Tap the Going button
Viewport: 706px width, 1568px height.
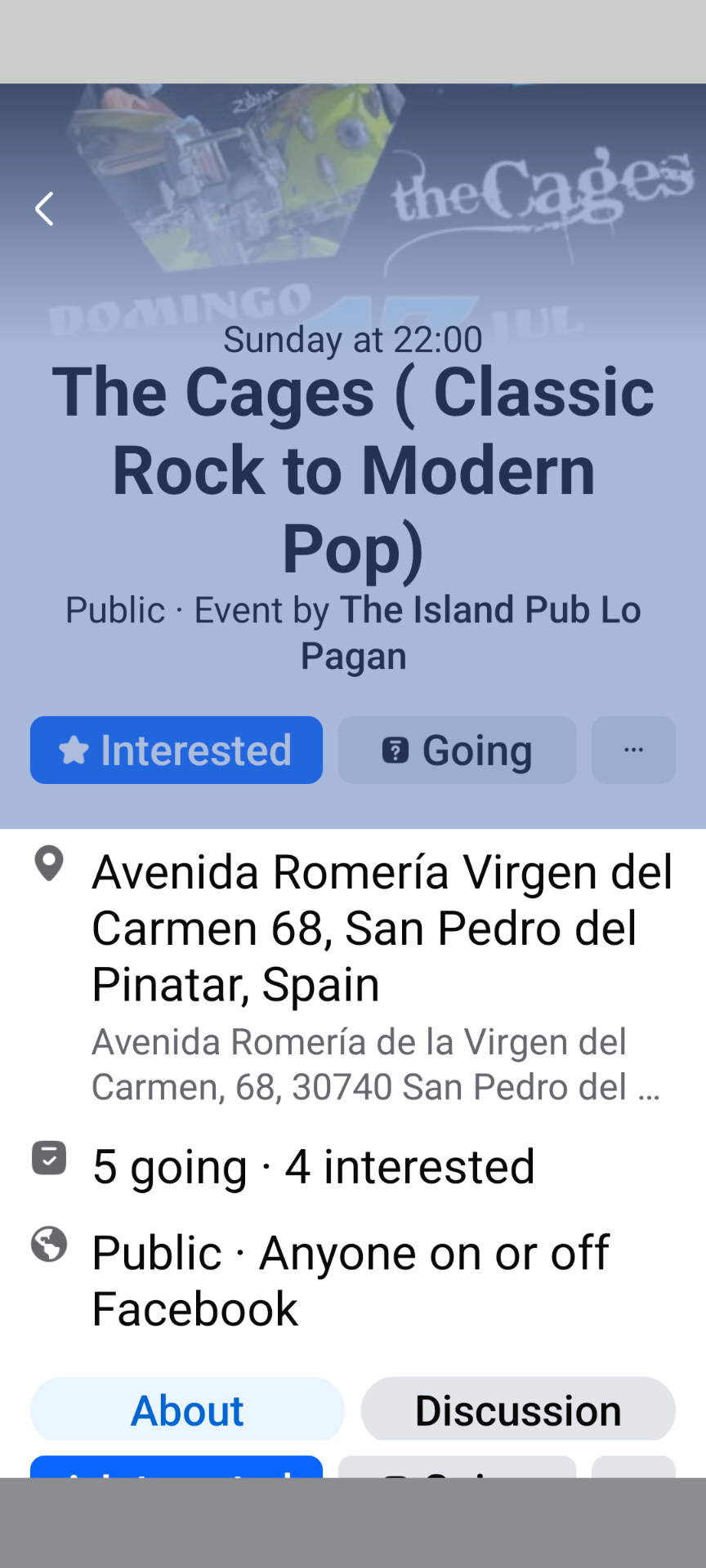pos(457,750)
